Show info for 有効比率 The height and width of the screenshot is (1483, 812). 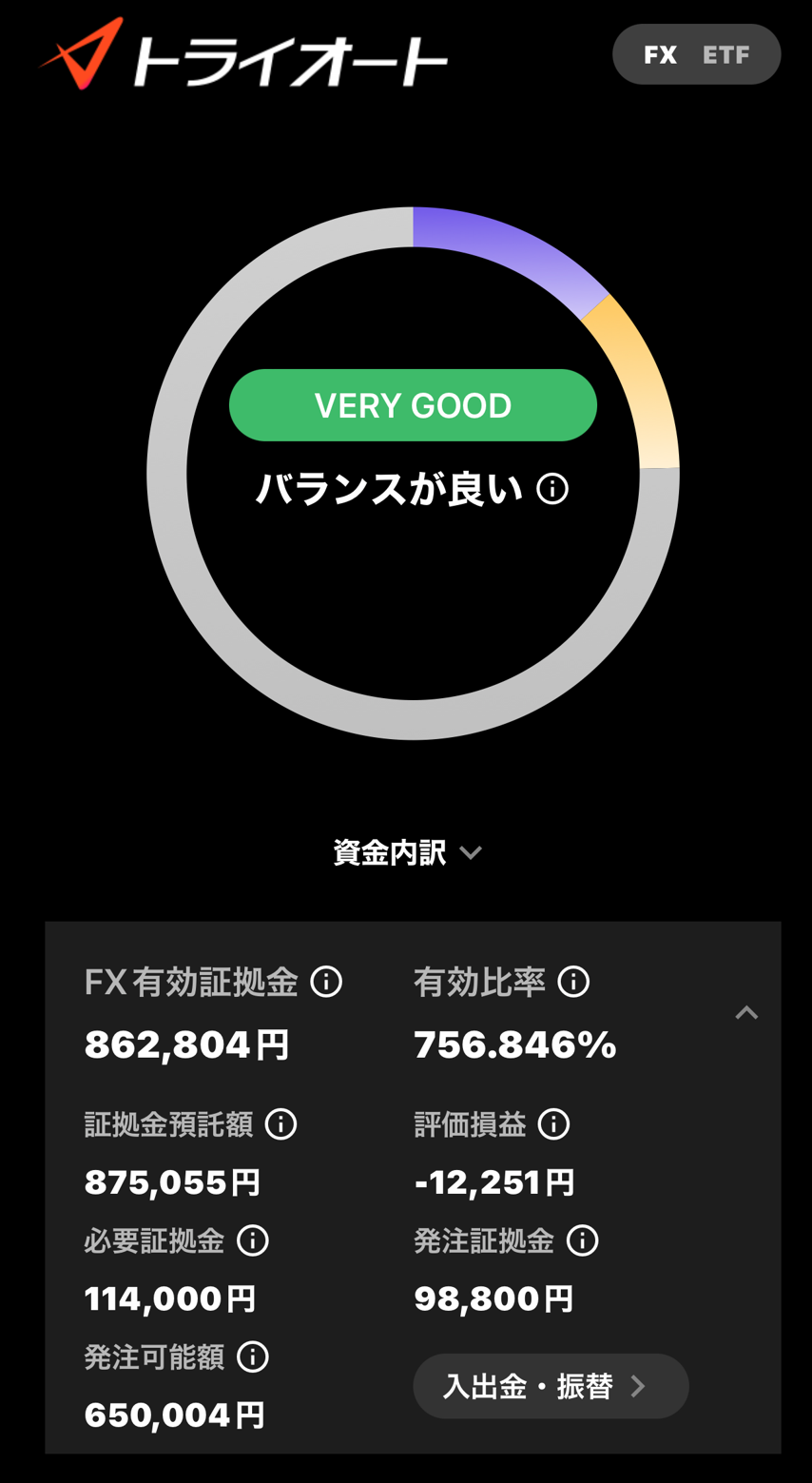point(573,981)
